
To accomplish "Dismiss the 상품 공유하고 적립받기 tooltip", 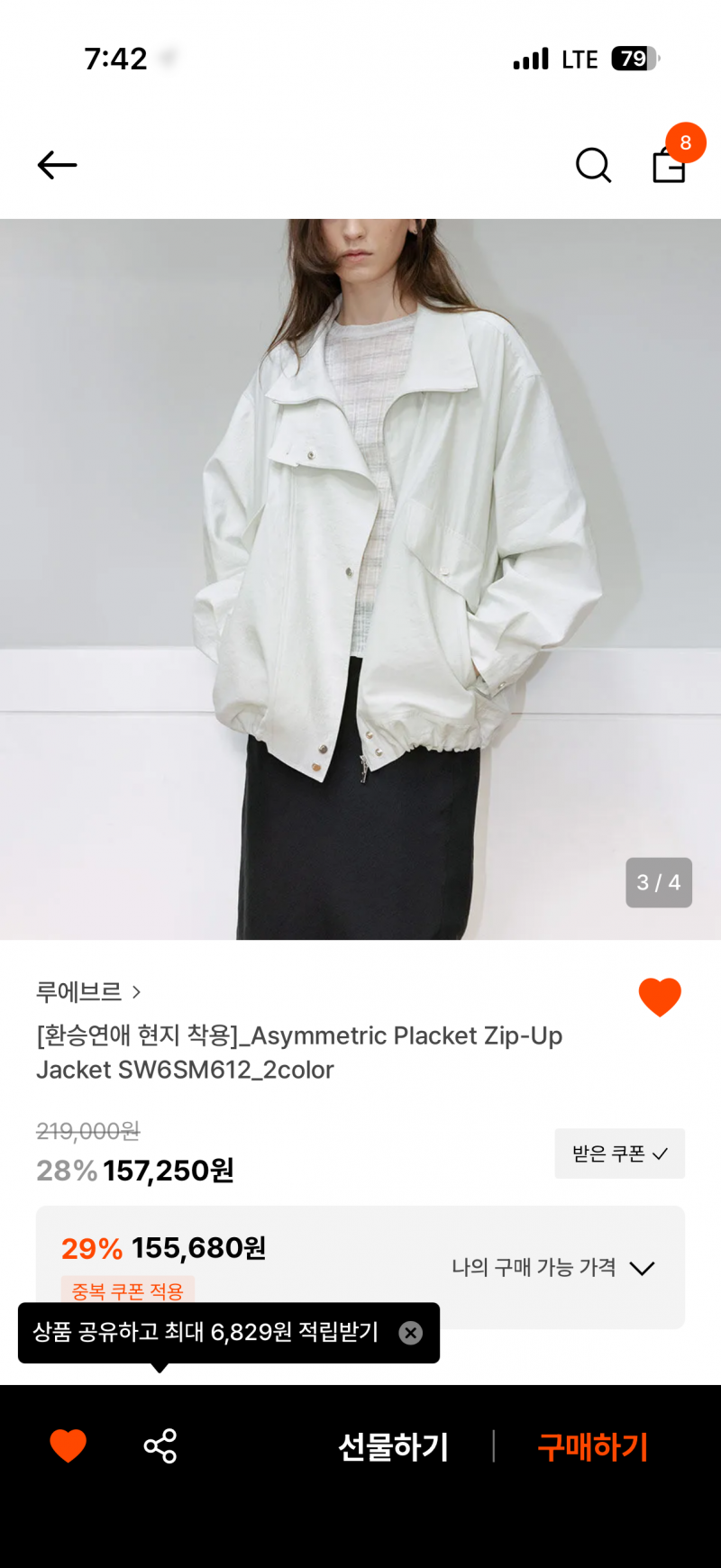I will click(411, 1333).
